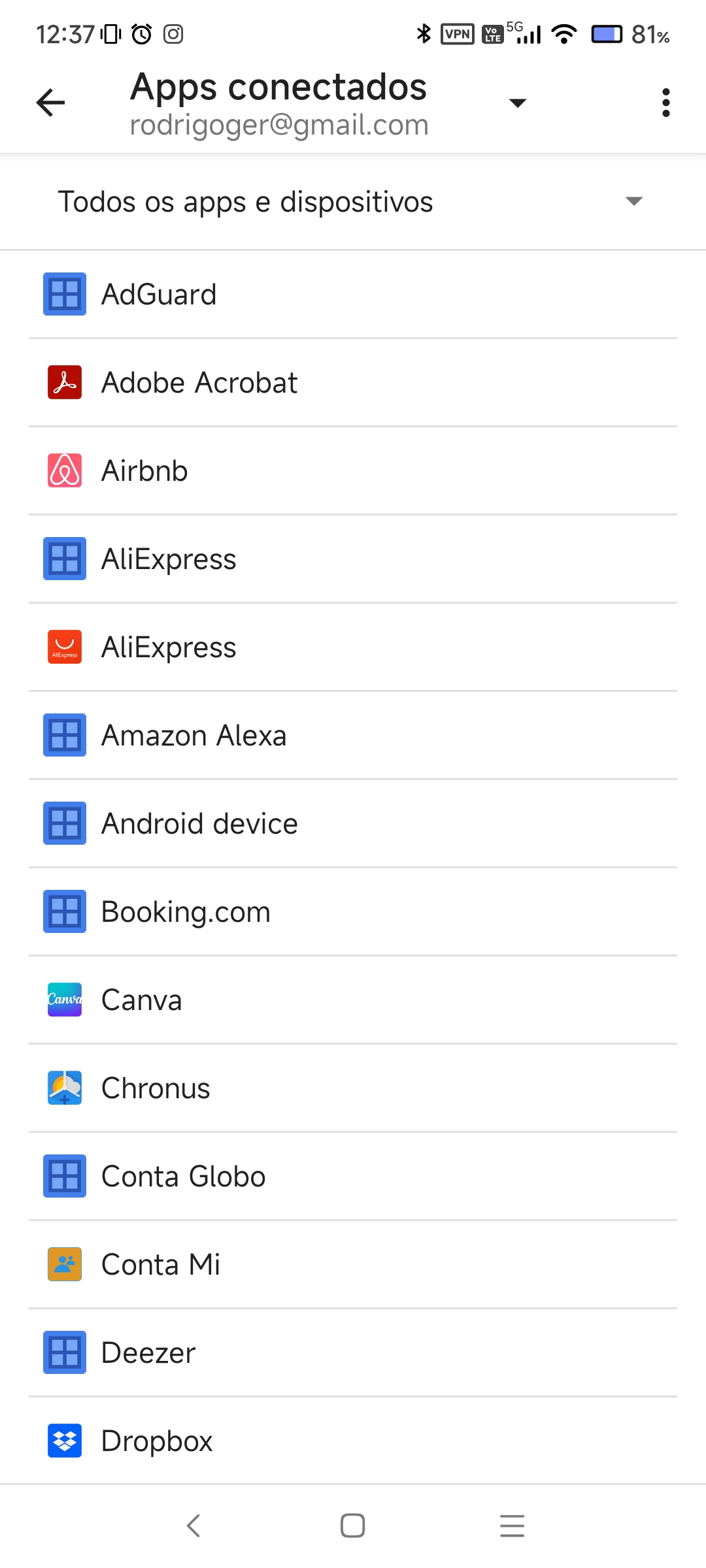The height and width of the screenshot is (1568, 706).
Task: Open Amazon Alexa entry
Action: (353, 735)
